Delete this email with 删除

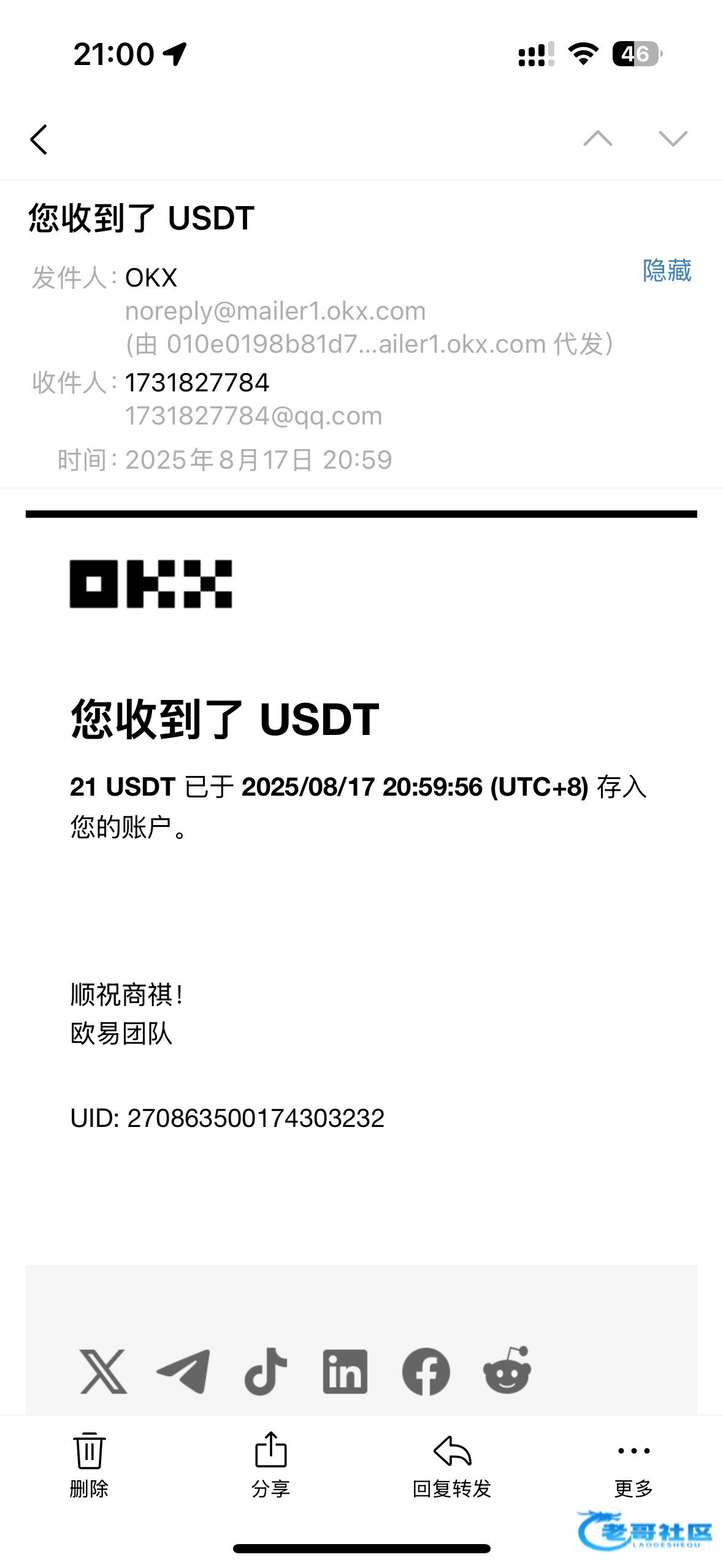pos(89,1464)
